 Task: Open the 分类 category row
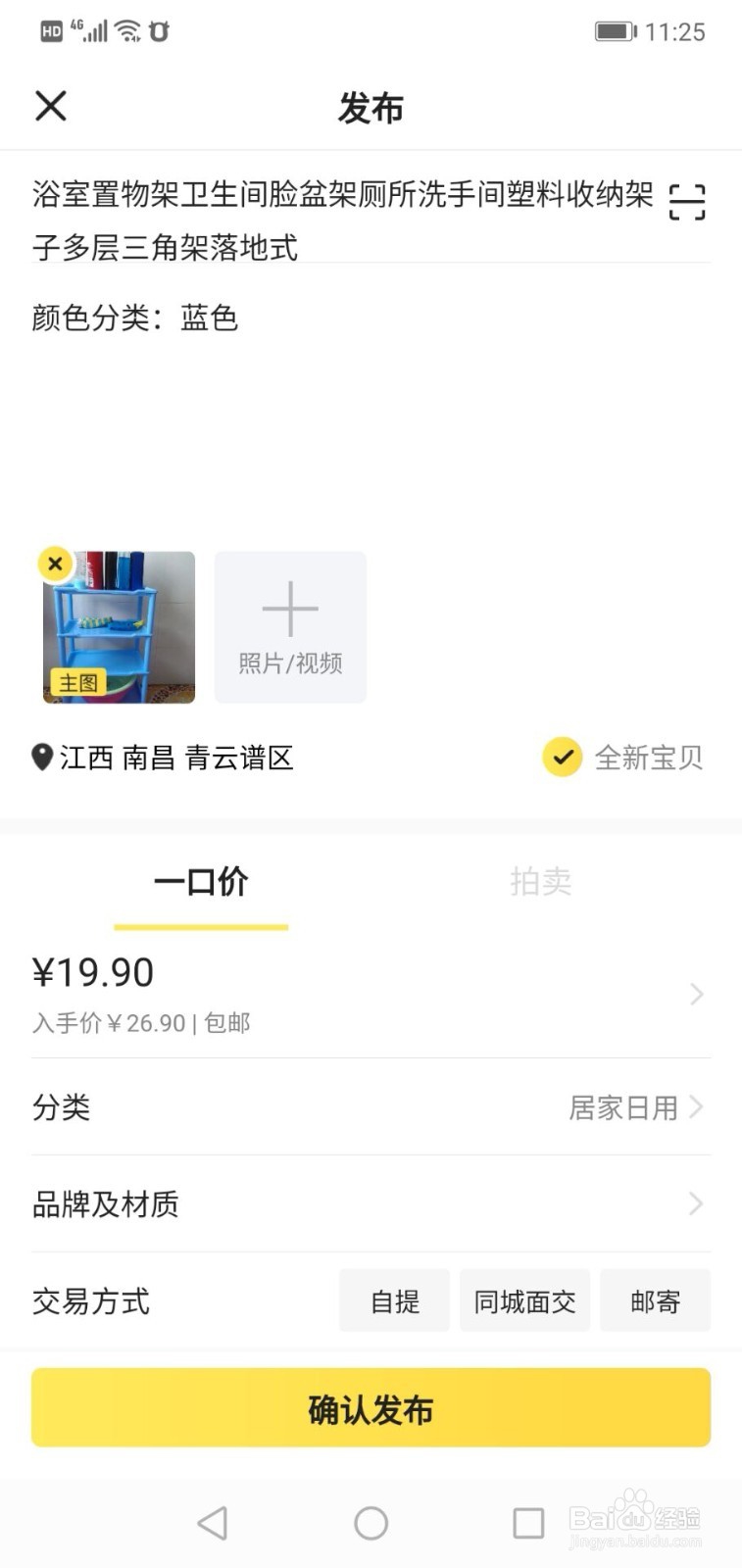(x=371, y=1107)
